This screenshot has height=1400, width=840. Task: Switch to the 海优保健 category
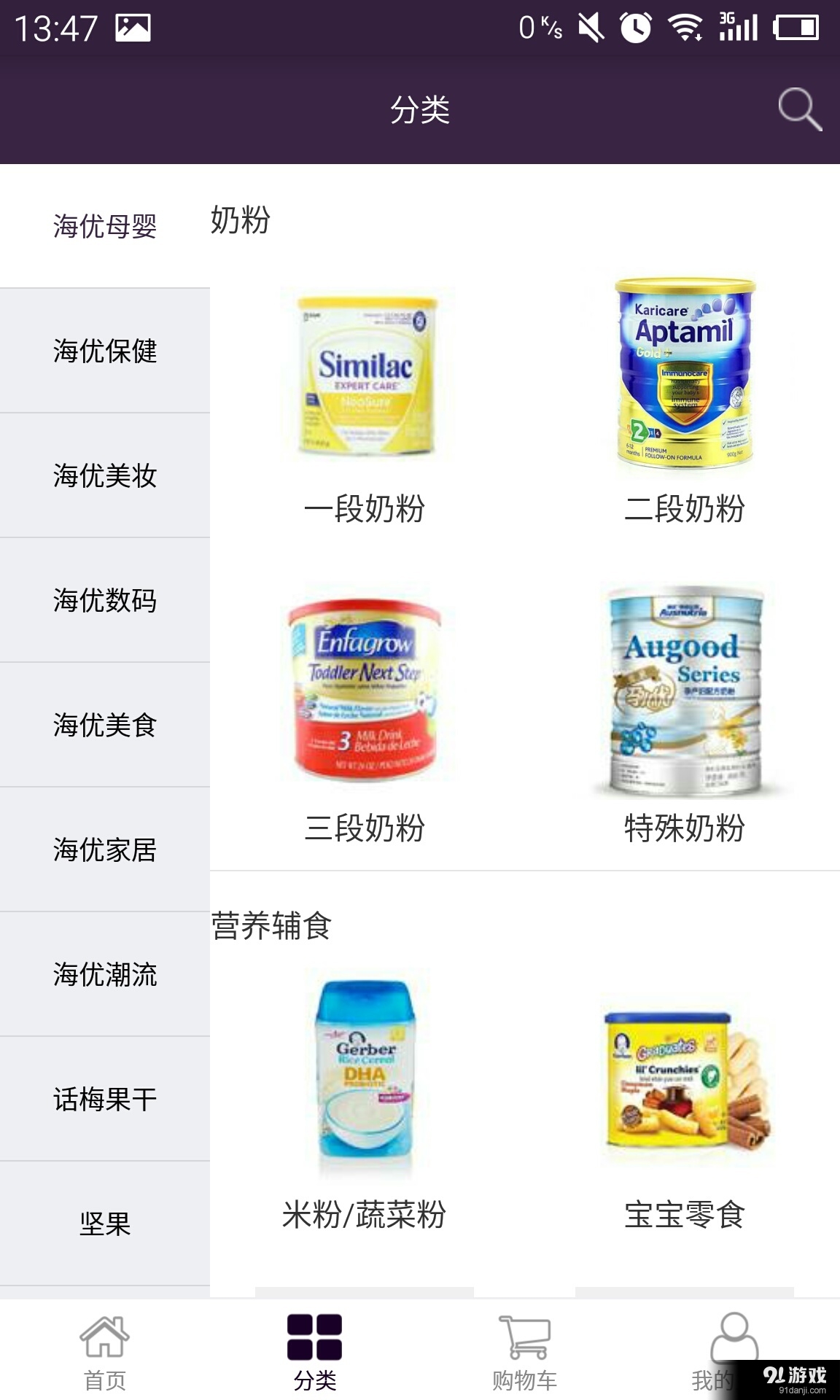[105, 351]
